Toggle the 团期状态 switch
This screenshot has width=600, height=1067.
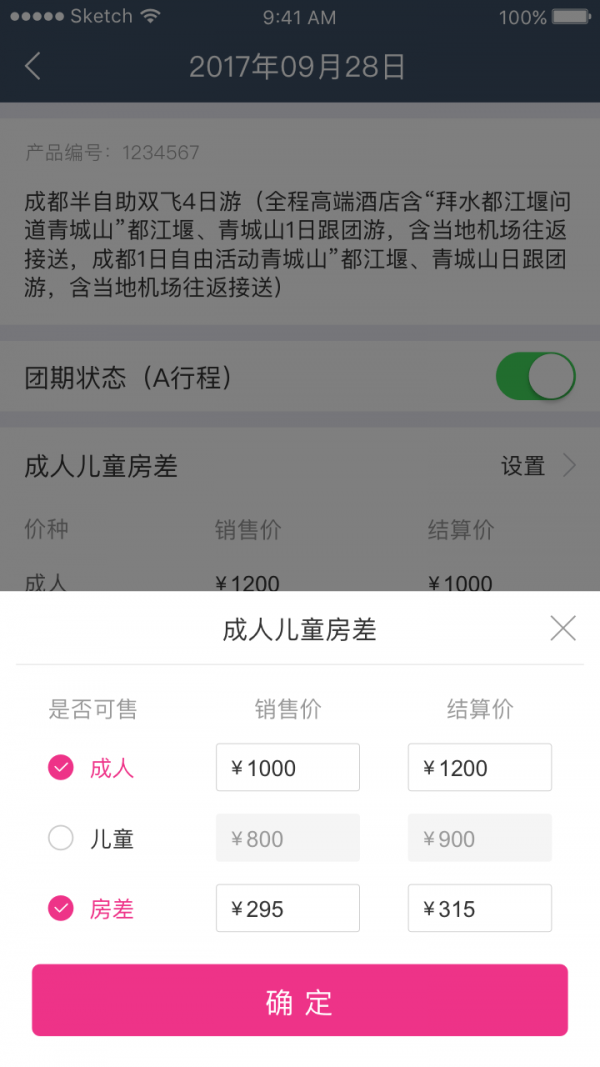tap(535, 377)
